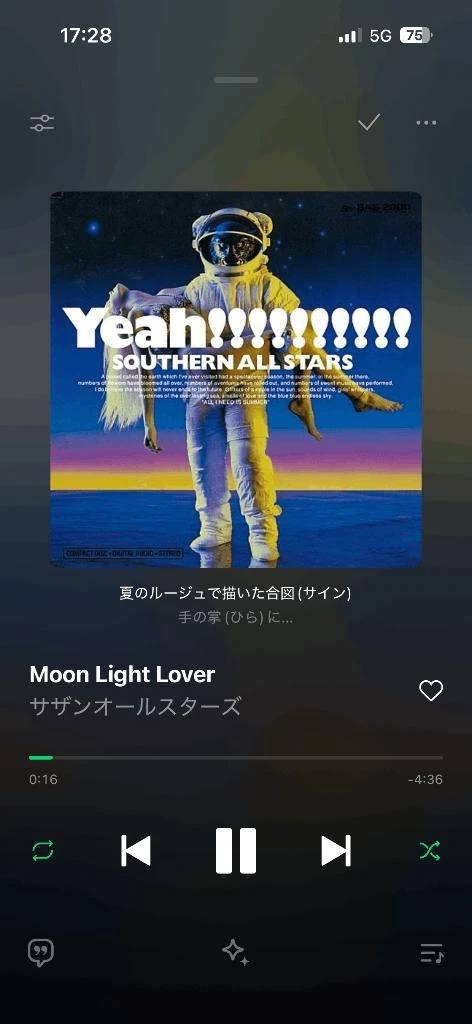472x1024 pixels.
Task: Open the audio settings sliders icon
Action: 42,123
